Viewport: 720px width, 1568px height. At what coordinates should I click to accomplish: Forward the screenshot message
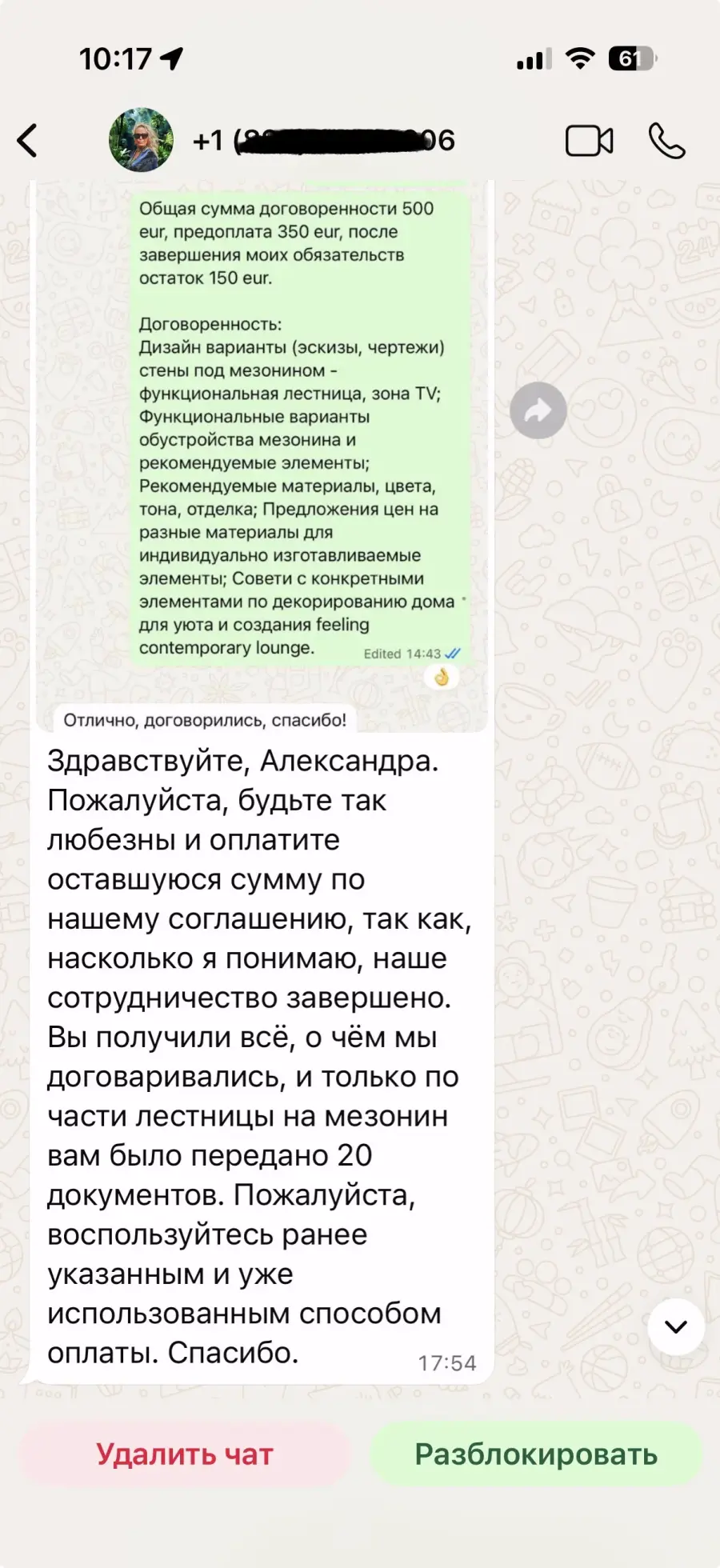(538, 411)
